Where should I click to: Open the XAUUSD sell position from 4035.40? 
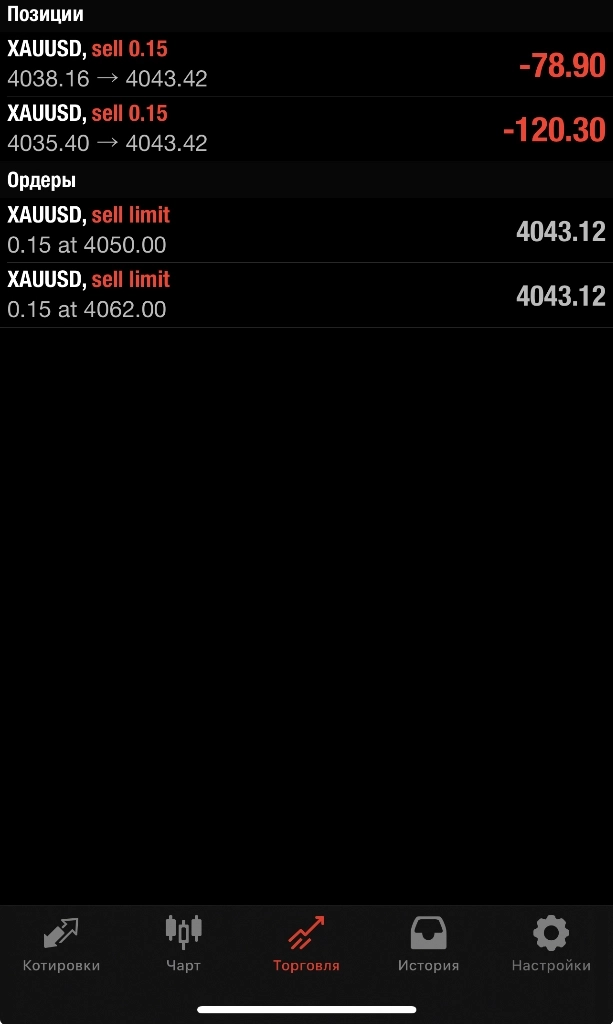click(x=306, y=129)
